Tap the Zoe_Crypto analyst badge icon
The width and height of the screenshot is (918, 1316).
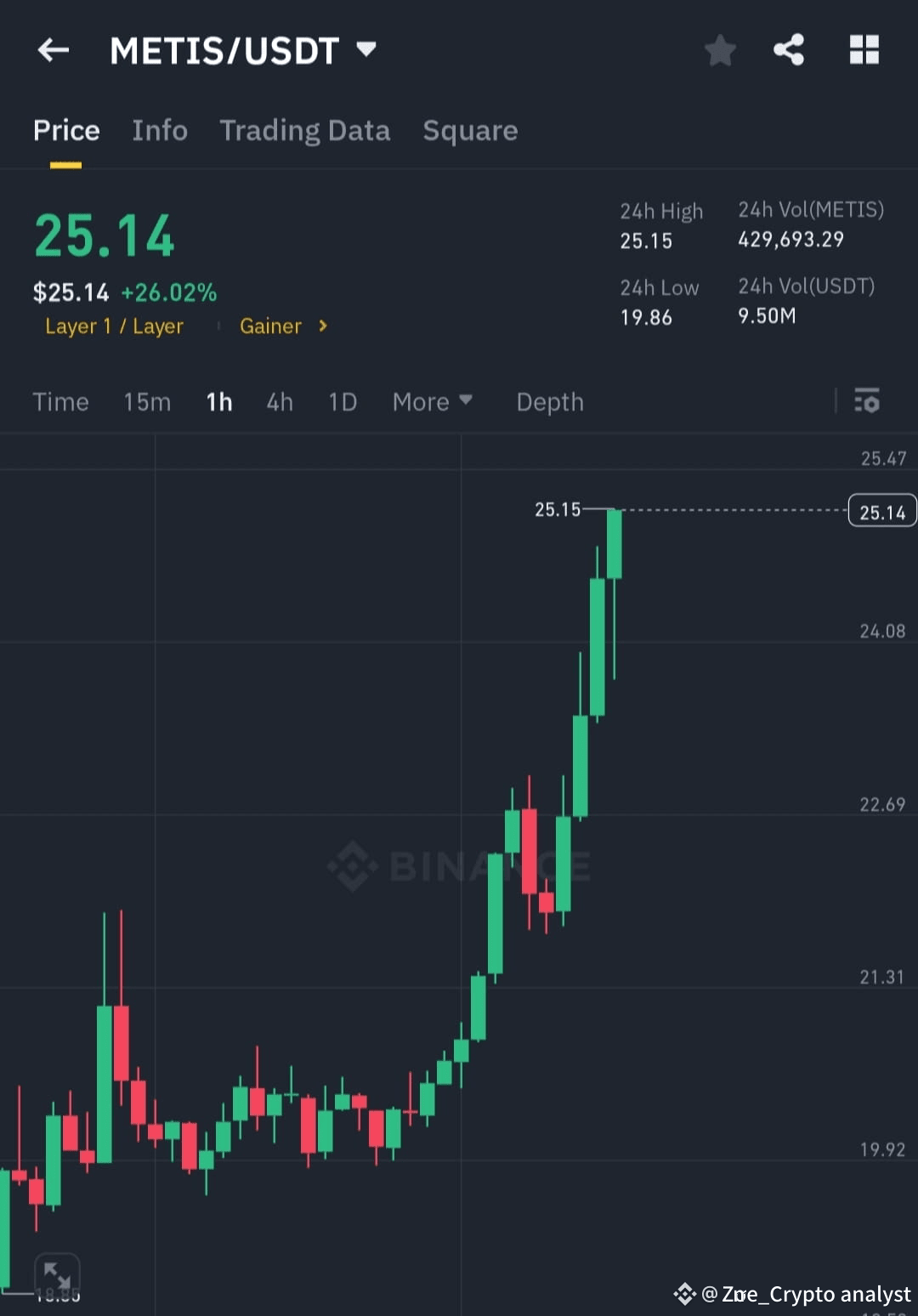click(x=685, y=1295)
